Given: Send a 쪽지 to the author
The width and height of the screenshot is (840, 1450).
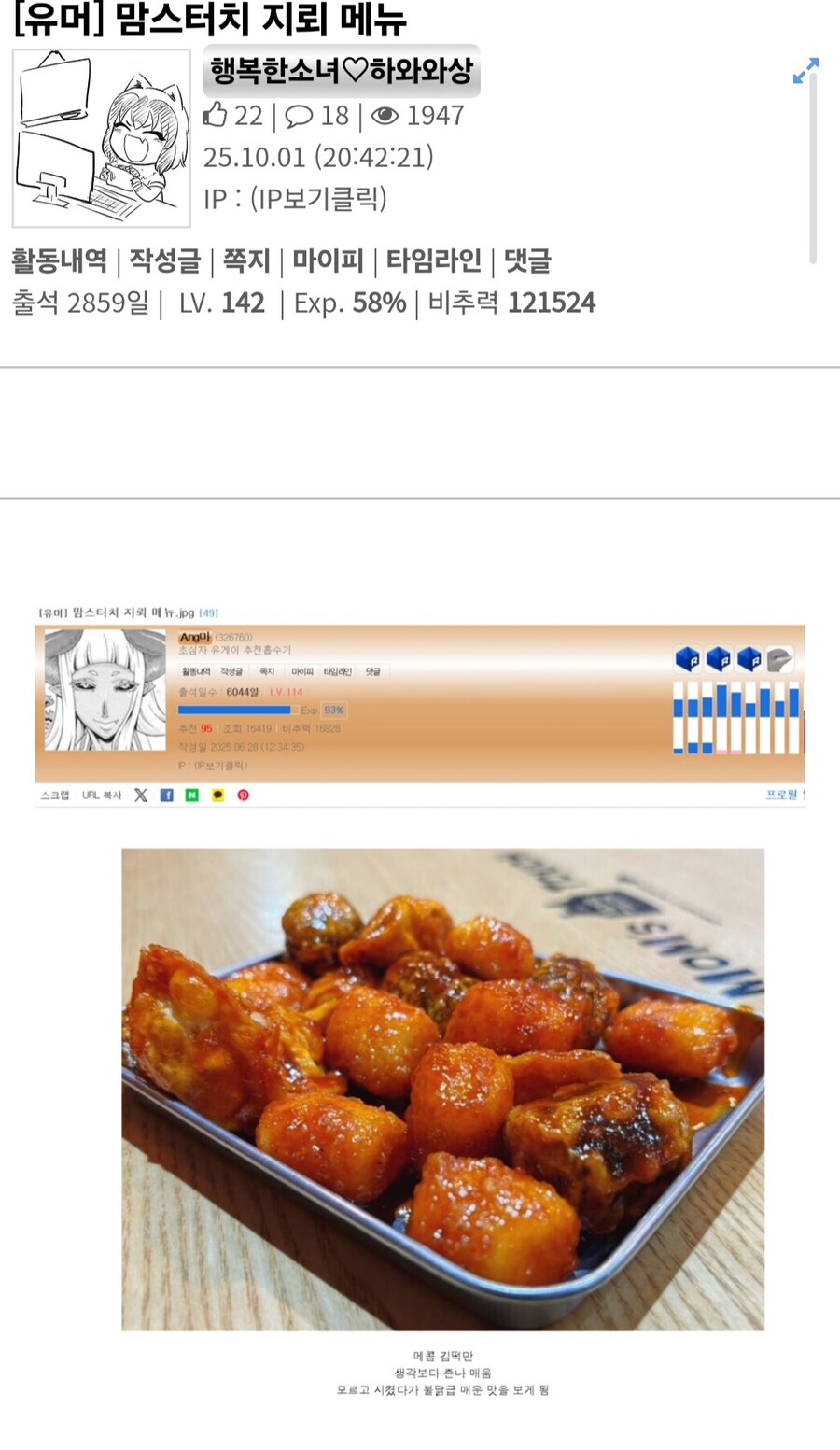Looking at the screenshot, I should [246, 260].
